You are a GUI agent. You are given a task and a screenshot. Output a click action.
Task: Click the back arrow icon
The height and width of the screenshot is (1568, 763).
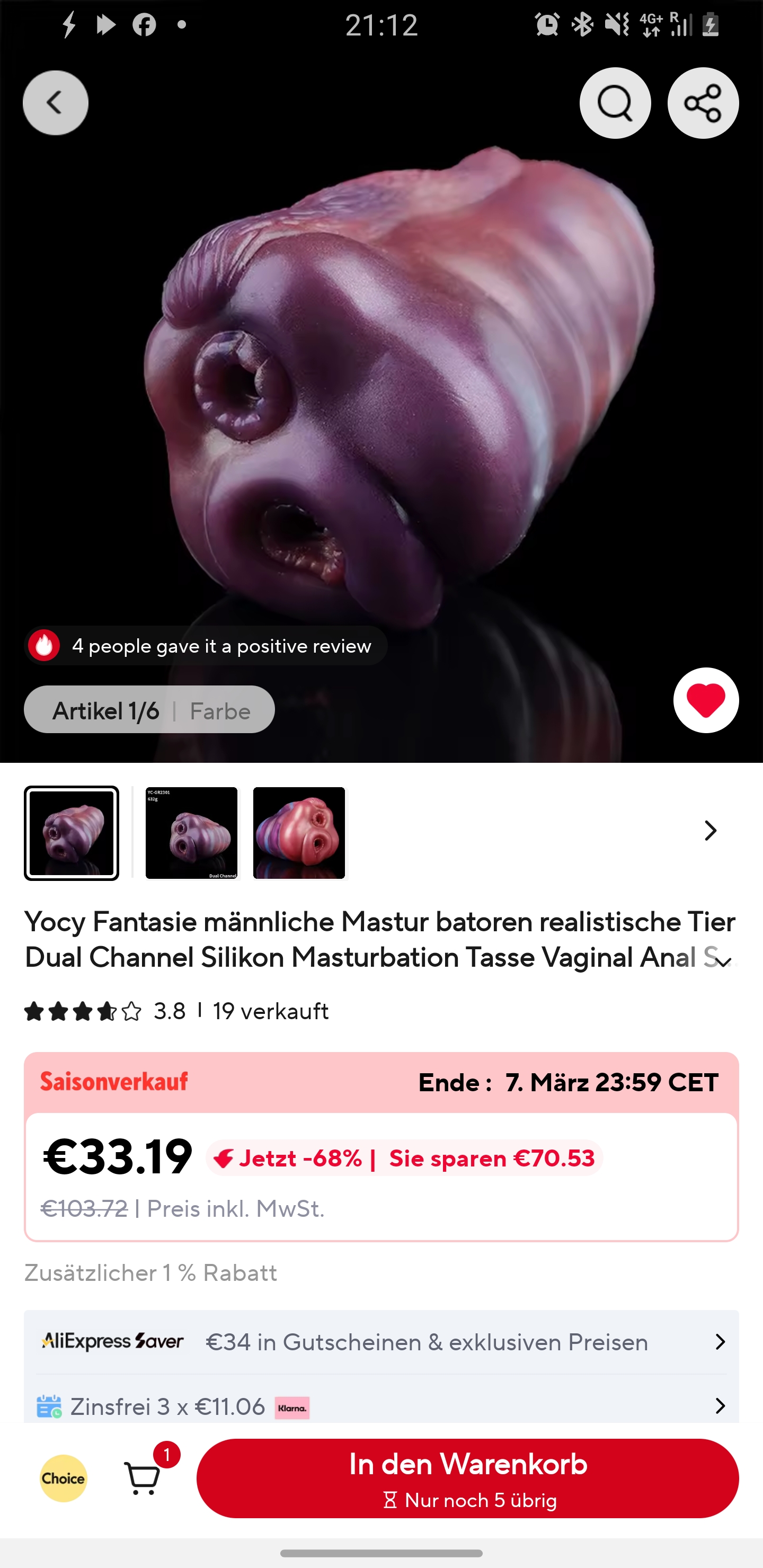[x=56, y=102]
